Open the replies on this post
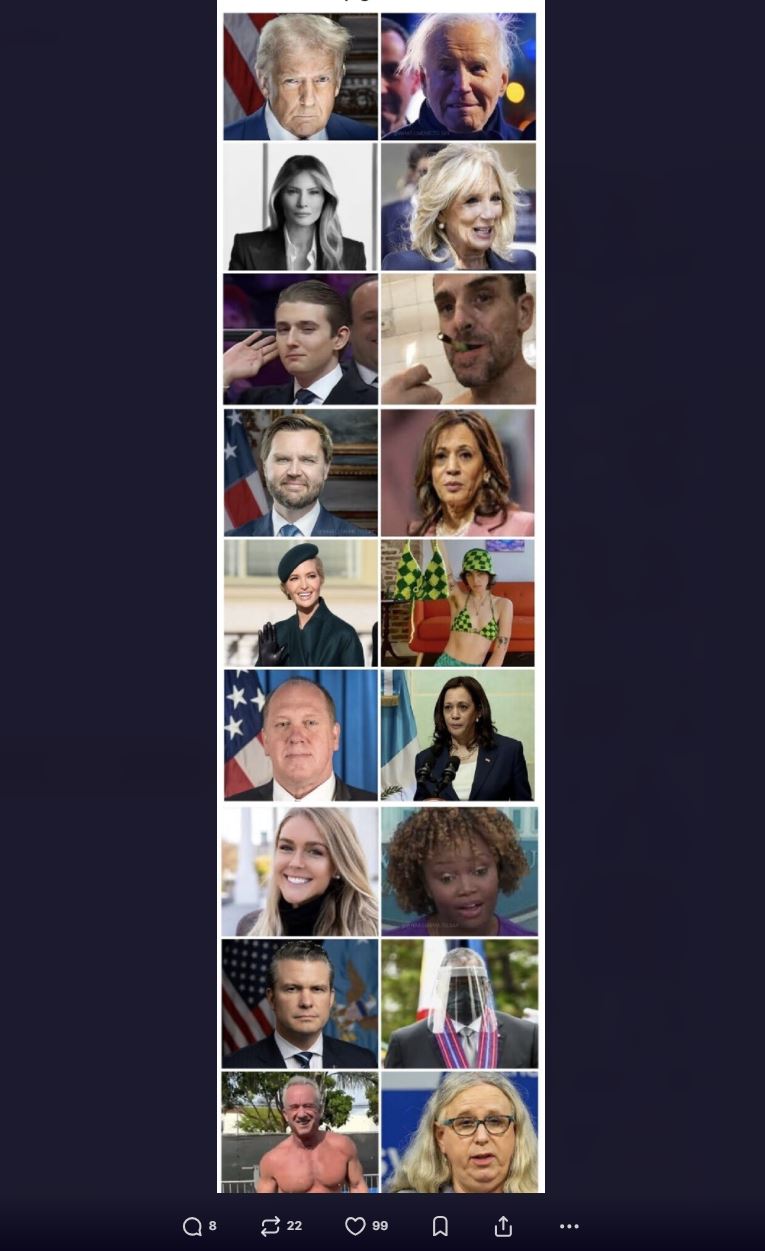765x1251 pixels. [x=193, y=1227]
